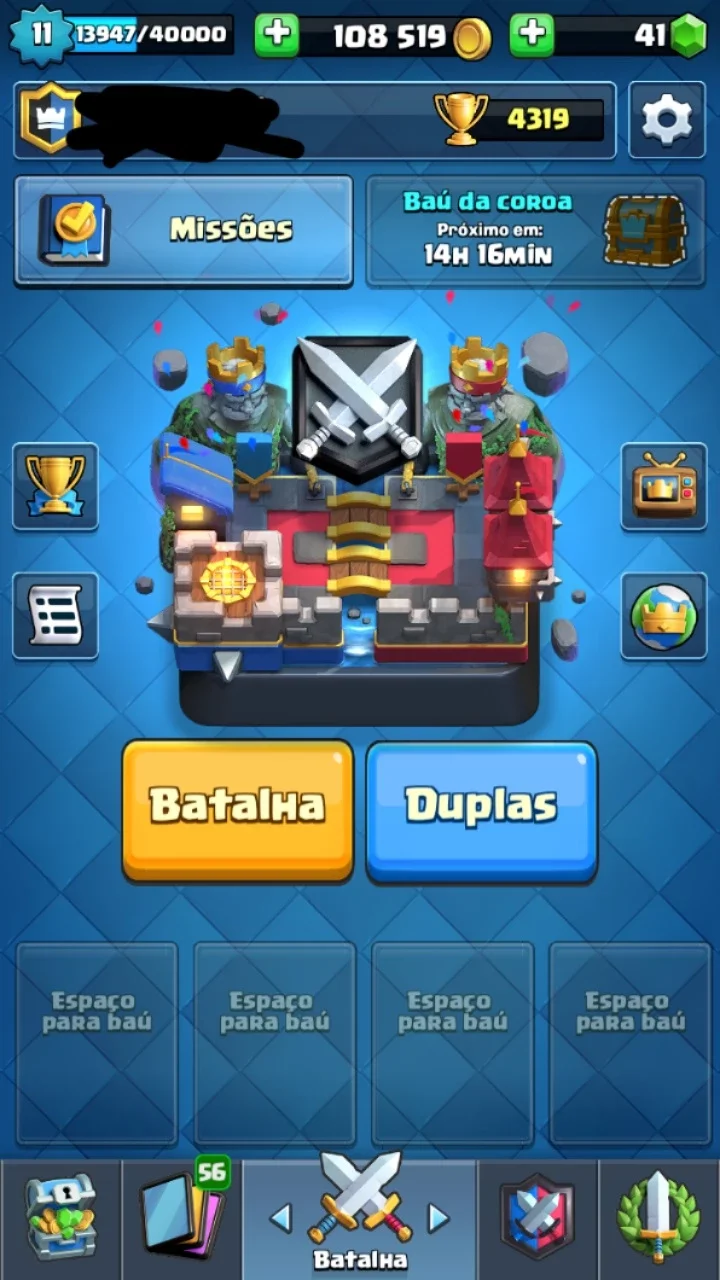720x1280 pixels.
Task: Open the scroll activity log icon
Action: tap(55, 615)
